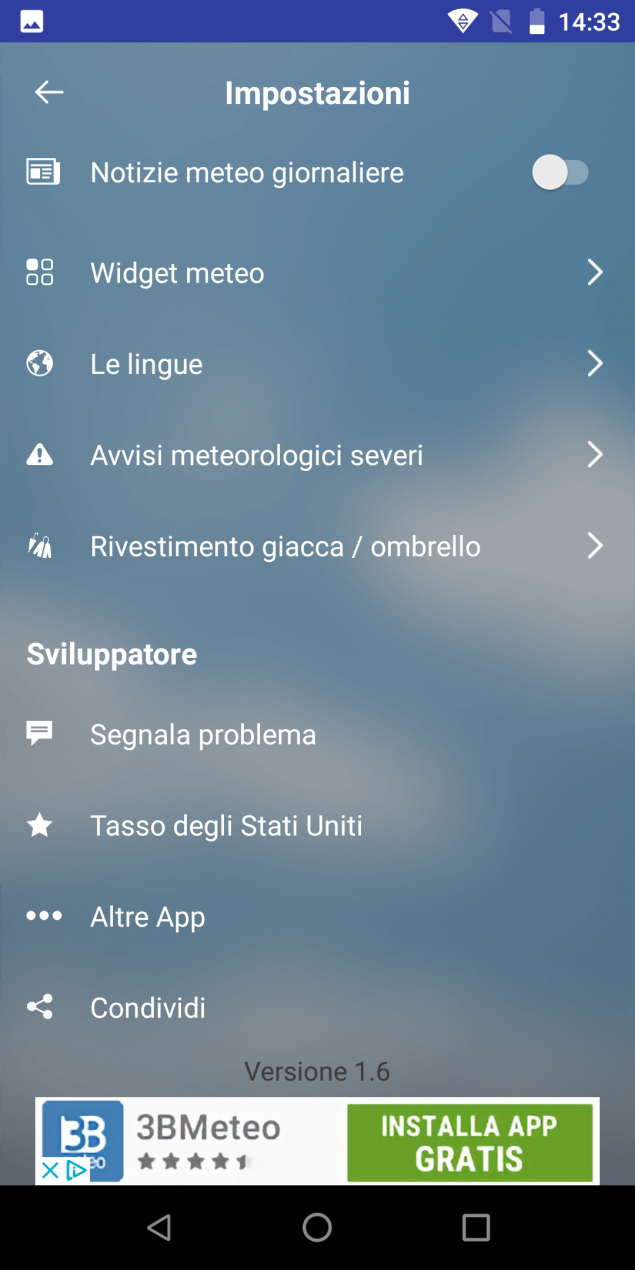Image resolution: width=635 pixels, height=1270 pixels.
Task: Open Widget meteo settings
Action: (x=317, y=273)
